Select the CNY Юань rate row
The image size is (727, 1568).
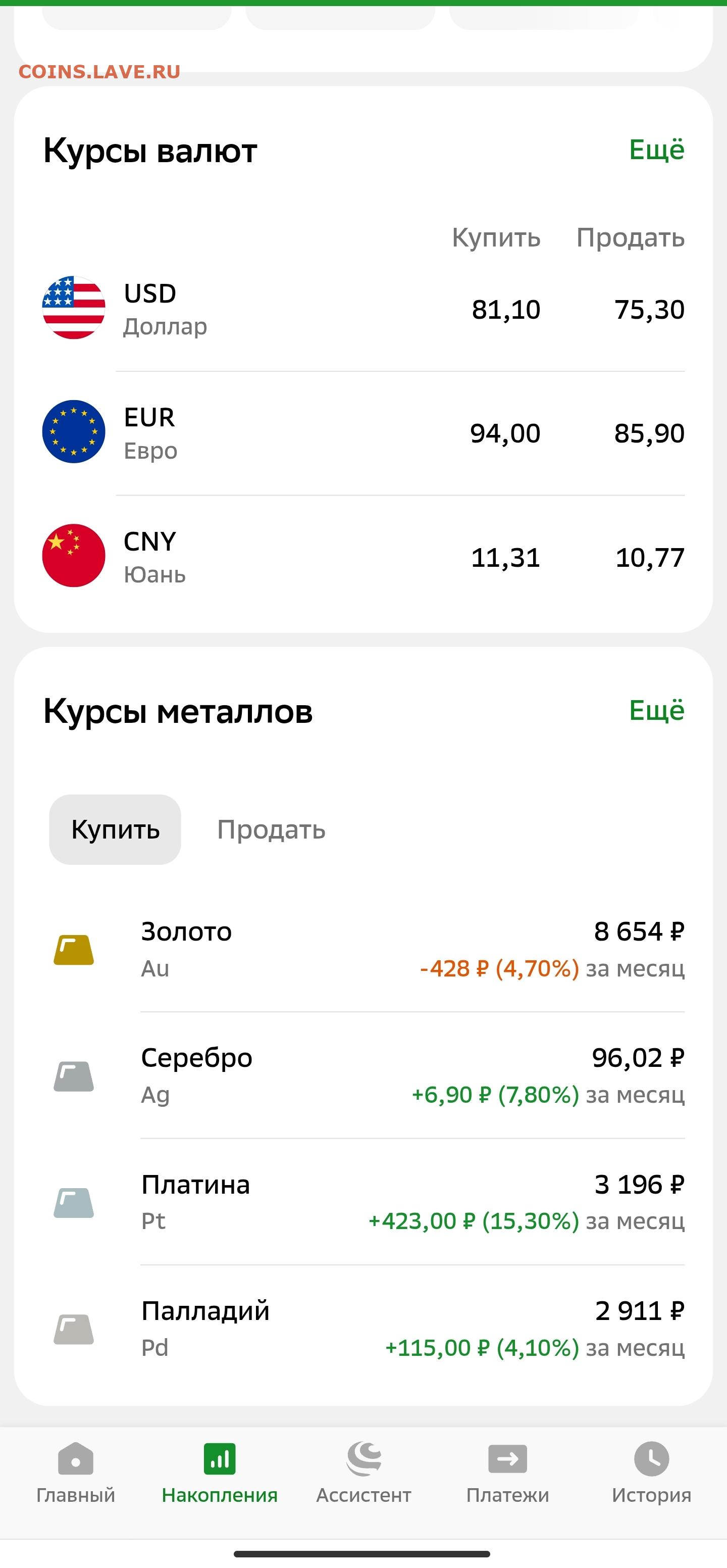click(363, 556)
